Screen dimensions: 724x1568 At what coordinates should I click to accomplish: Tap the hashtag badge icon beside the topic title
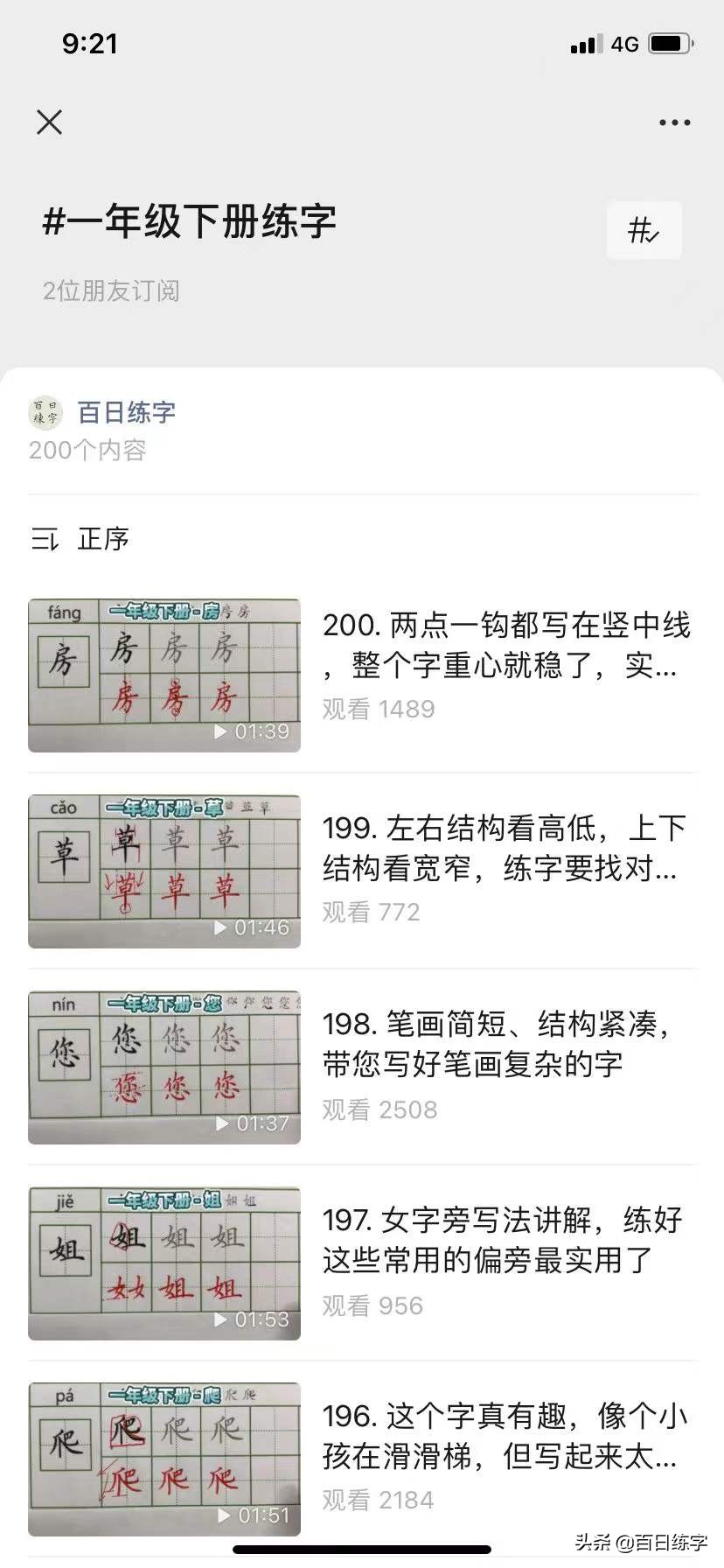[x=644, y=230]
